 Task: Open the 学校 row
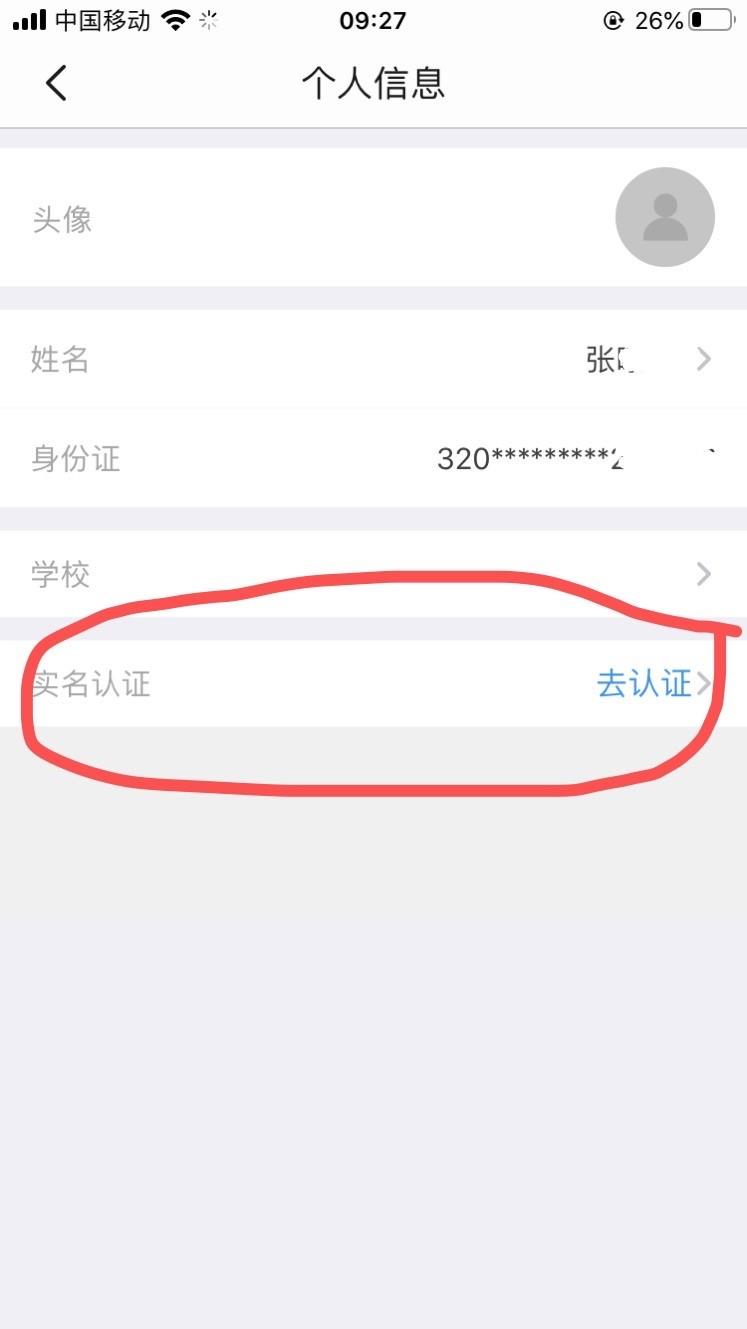tap(373, 574)
